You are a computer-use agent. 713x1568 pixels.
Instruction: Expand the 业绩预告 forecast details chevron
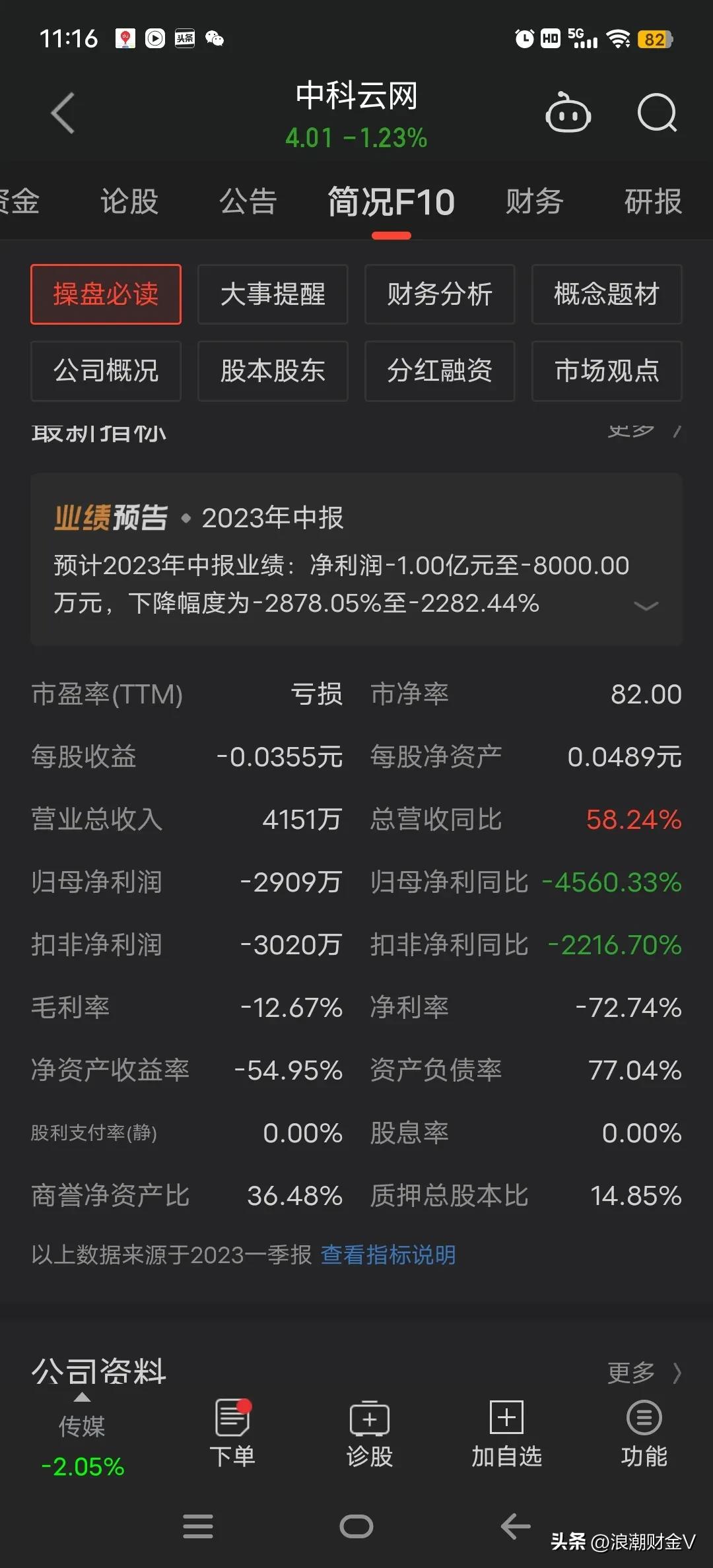coord(646,605)
